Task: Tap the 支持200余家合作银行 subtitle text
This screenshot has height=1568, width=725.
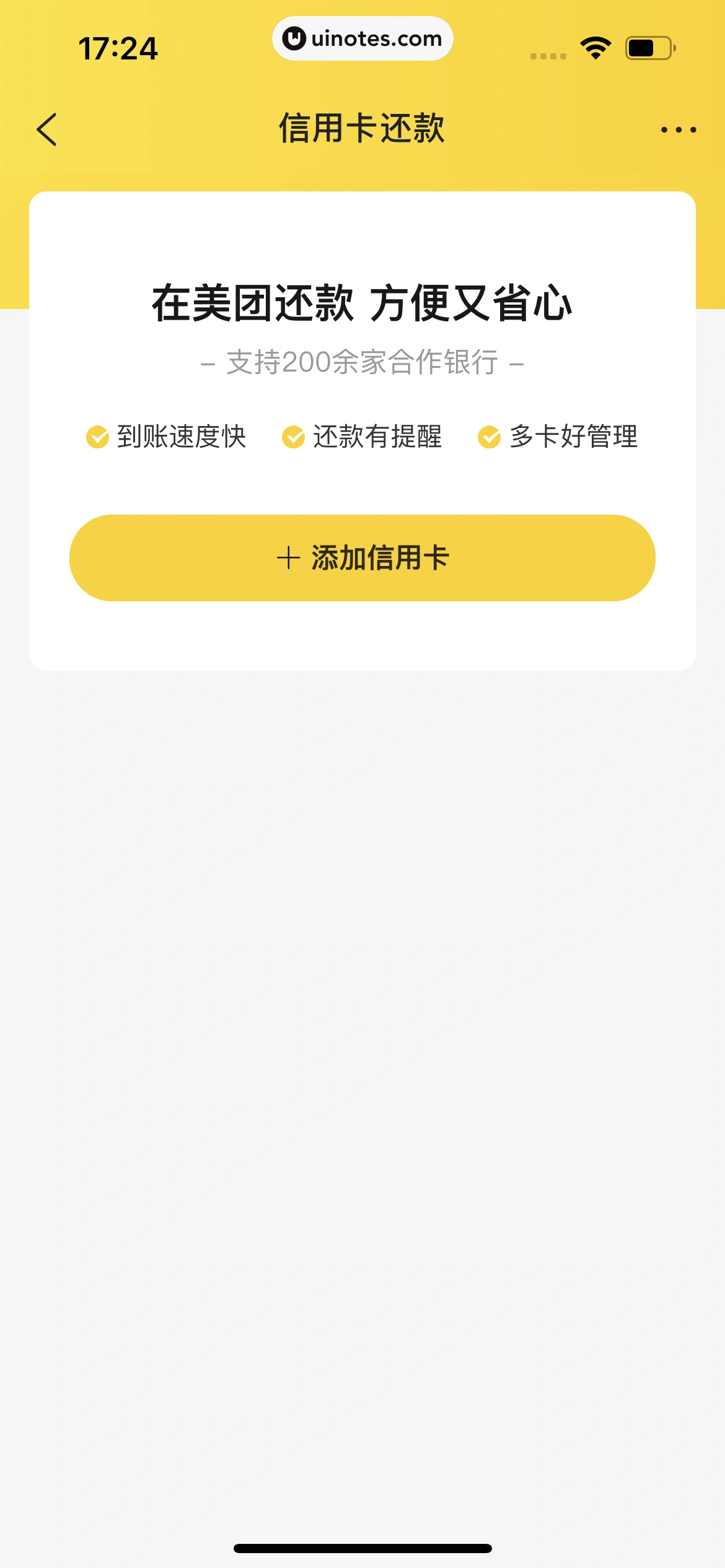Action: click(362, 364)
